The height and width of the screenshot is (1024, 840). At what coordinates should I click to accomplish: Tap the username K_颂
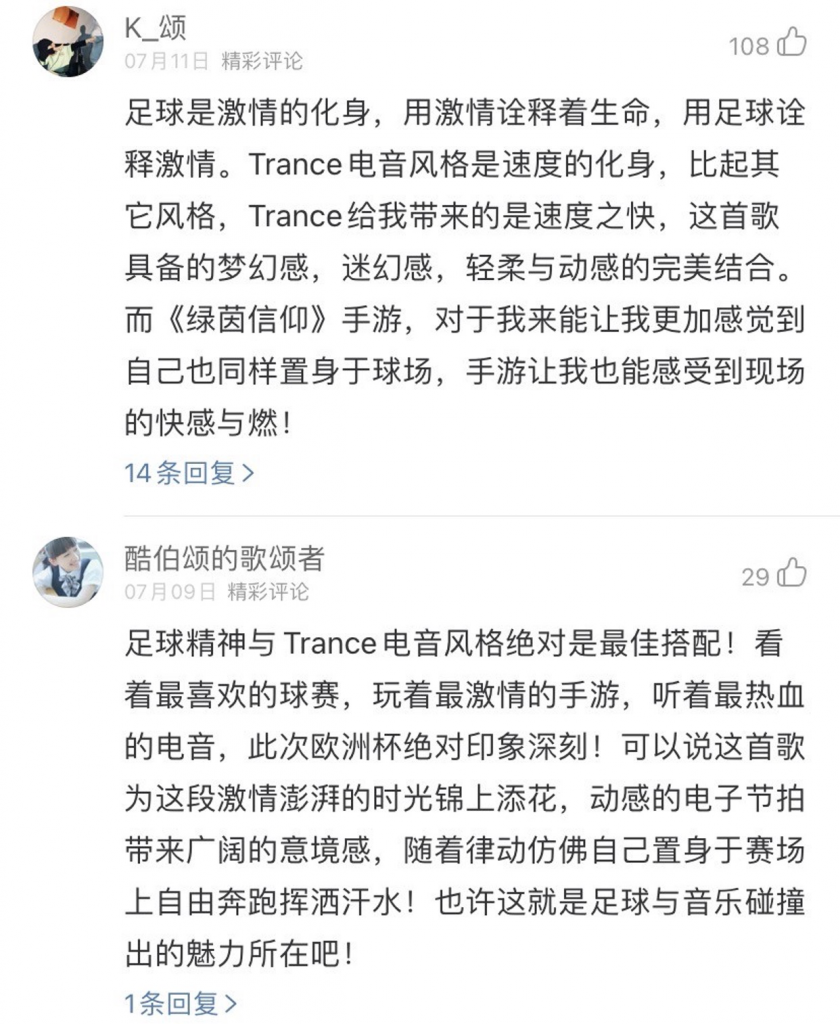155,28
